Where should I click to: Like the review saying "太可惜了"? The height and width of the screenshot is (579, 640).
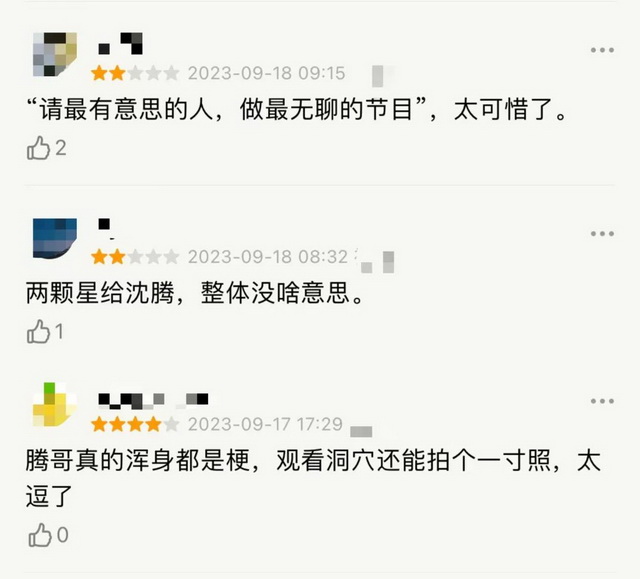tap(39, 149)
